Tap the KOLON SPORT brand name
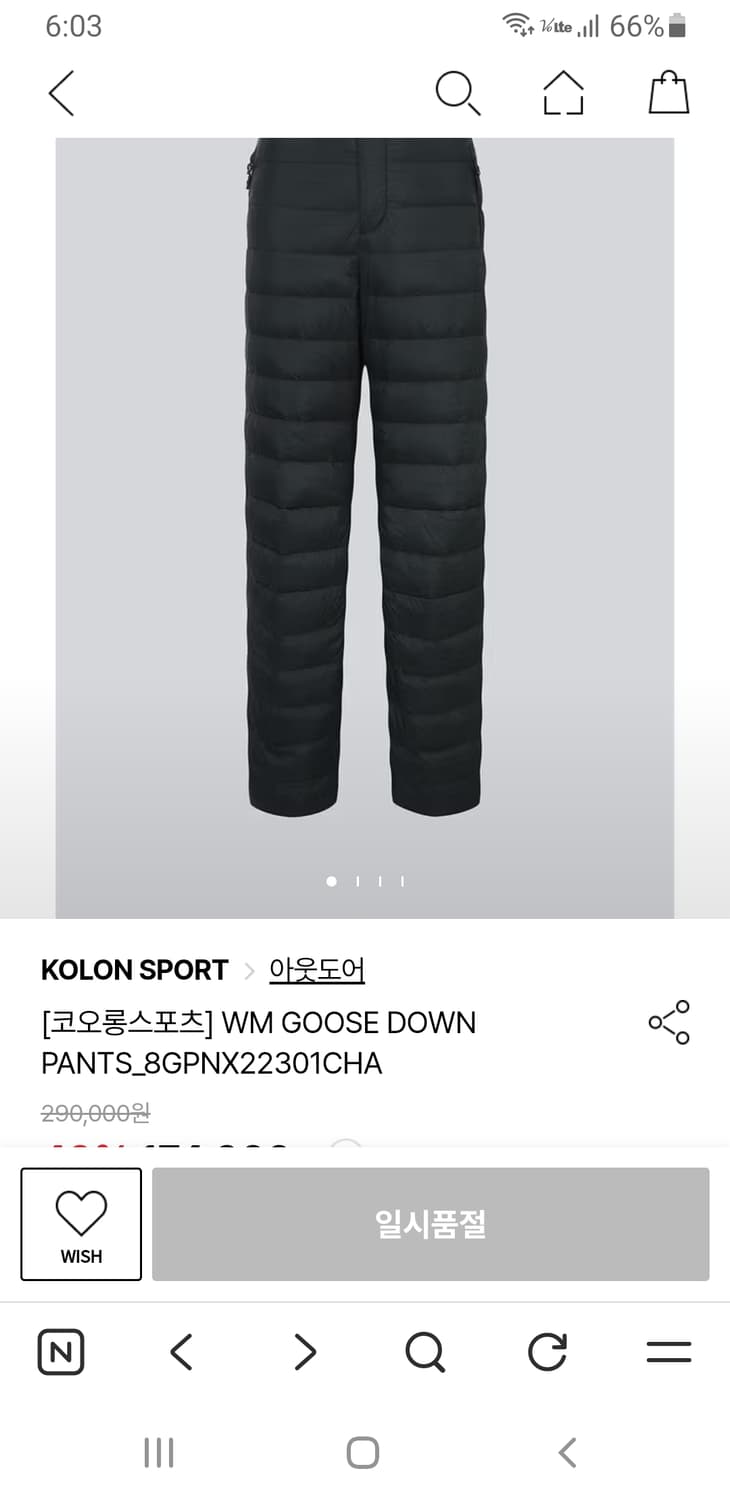This screenshot has height=1500, width=730. 134,969
